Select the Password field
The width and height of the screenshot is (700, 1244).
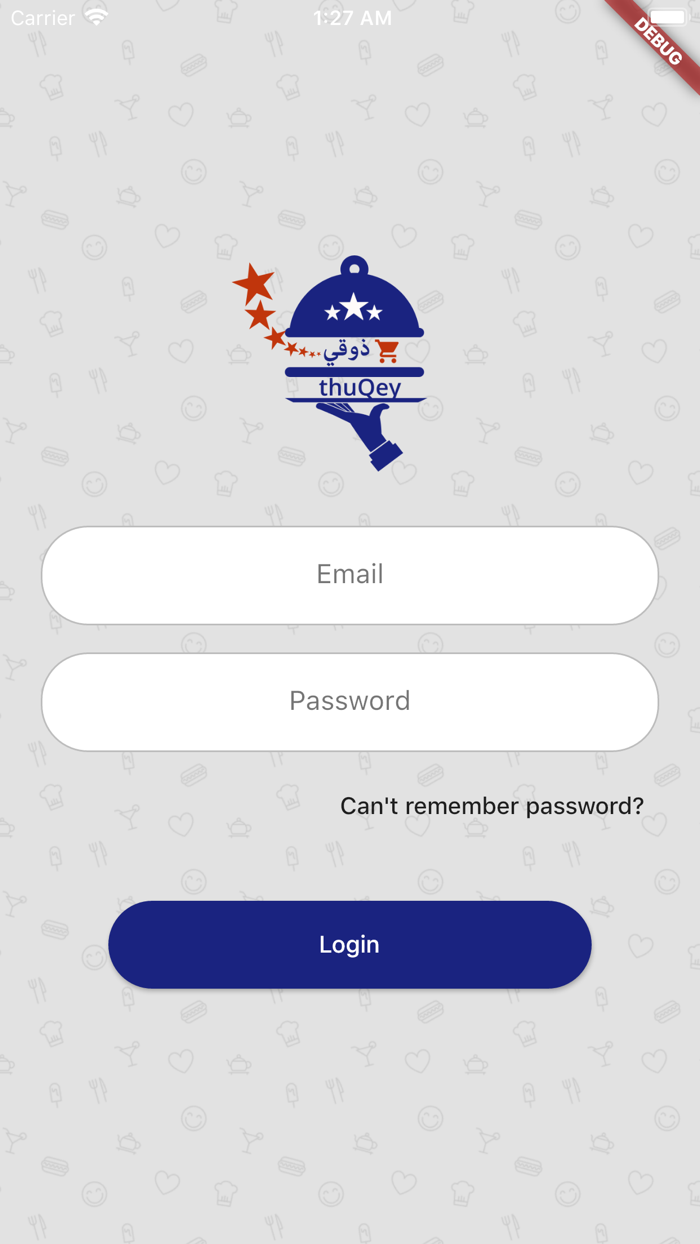[350, 701]
